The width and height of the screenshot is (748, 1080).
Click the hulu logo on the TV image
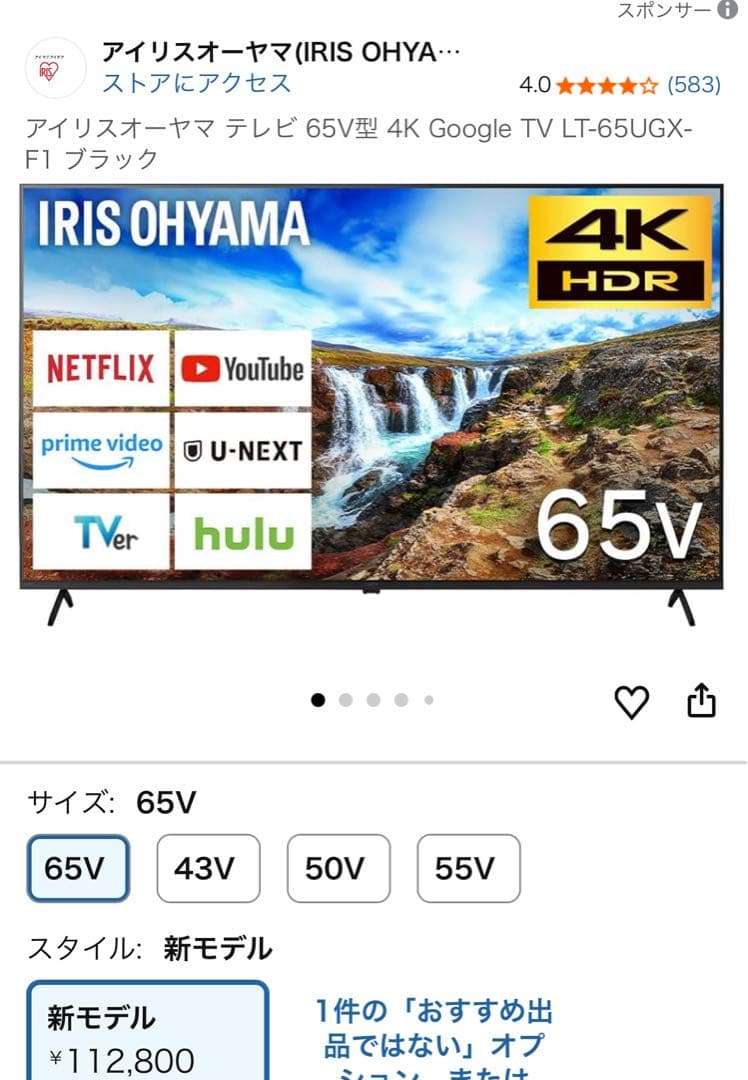(245, 531)
